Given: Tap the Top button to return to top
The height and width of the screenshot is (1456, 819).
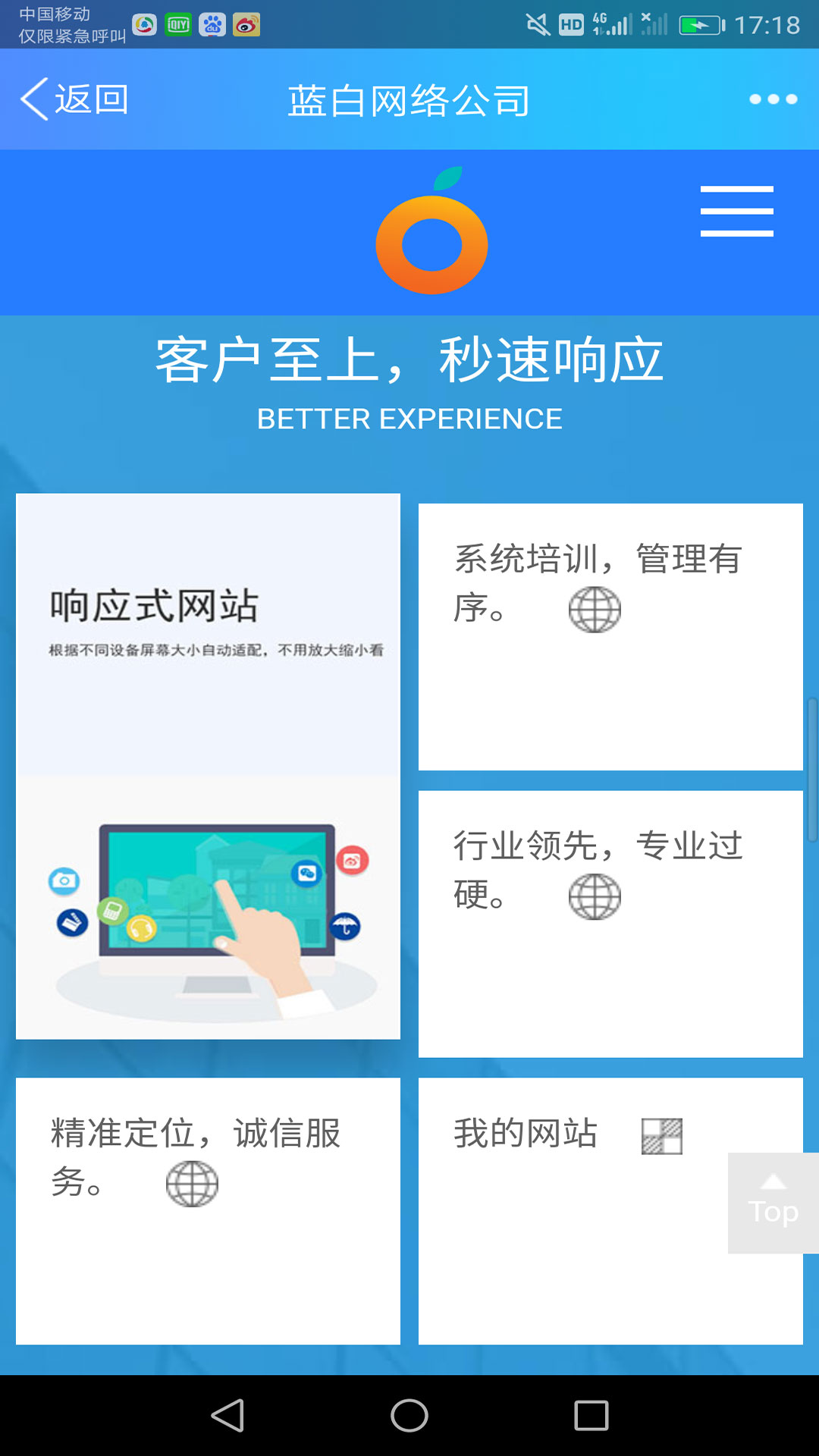Looking at the screenshot, I should point(773,1203).
